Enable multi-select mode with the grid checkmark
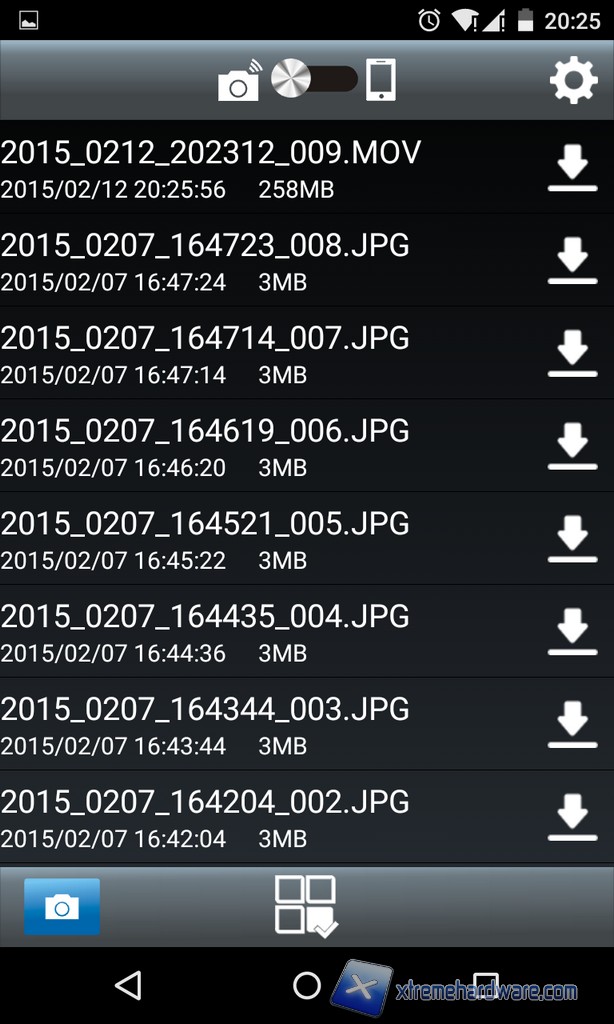Image resolution: width=614 pixels, height=1024 pixels. point(306,907)
